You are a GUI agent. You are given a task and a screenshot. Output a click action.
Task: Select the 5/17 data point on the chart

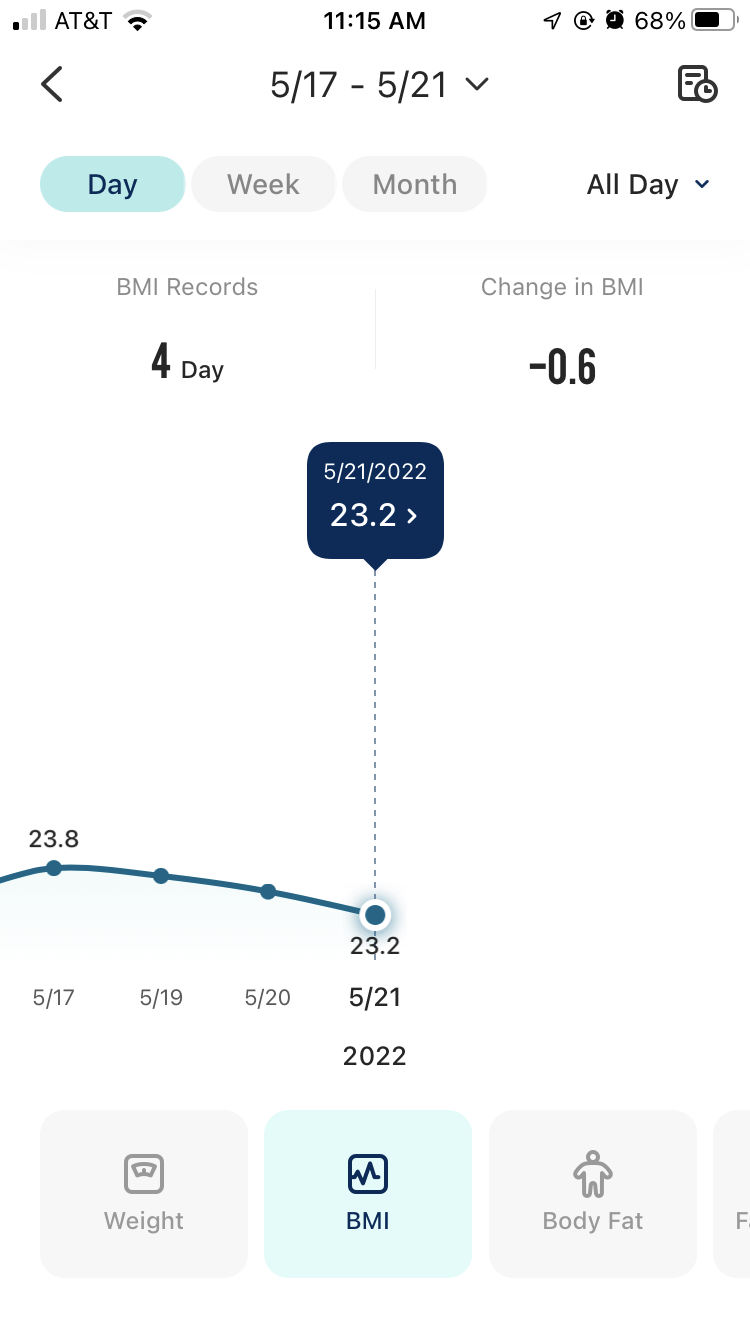point(54,867)
